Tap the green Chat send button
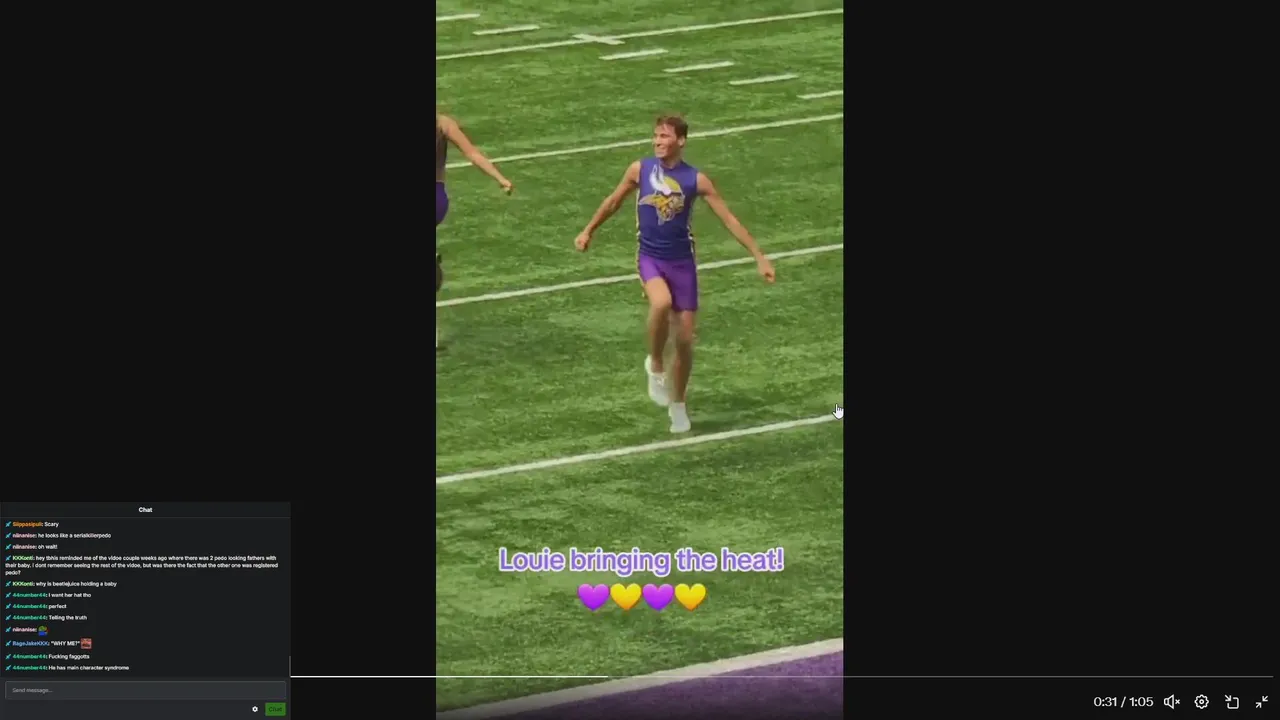This screenshot has width=1280, height=720. (275, 709)
